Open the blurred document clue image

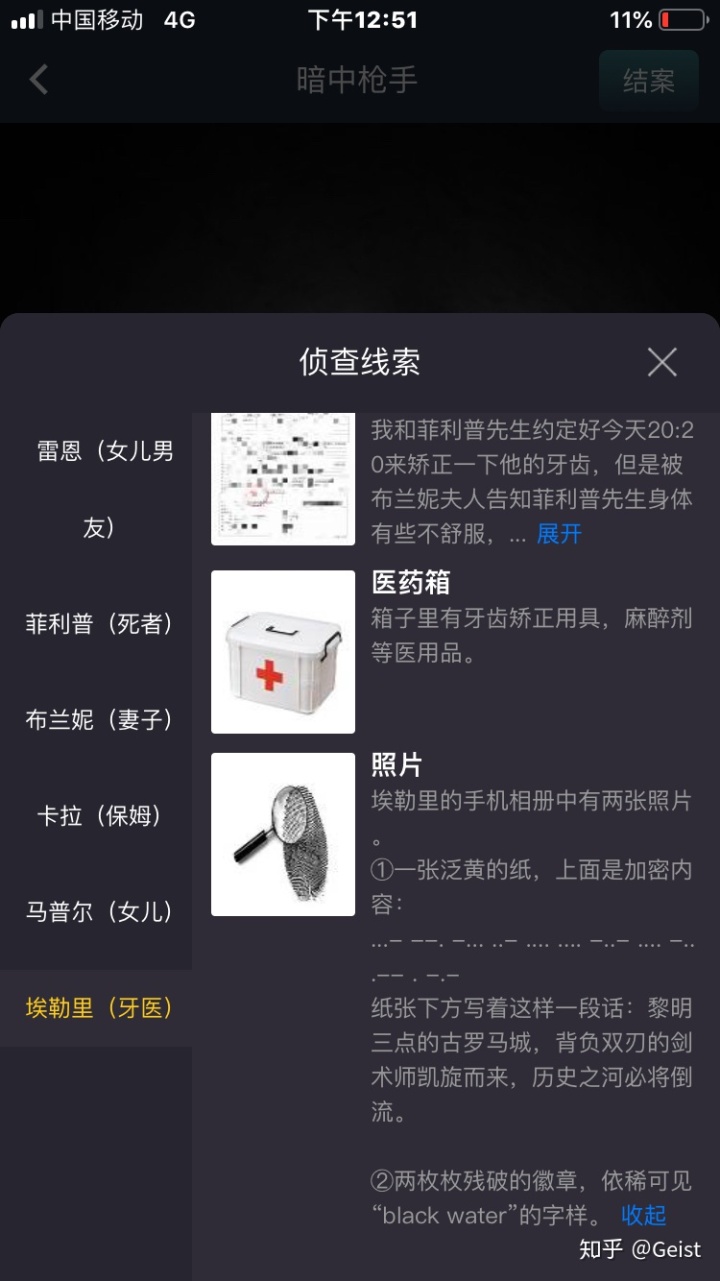(283, 479)
